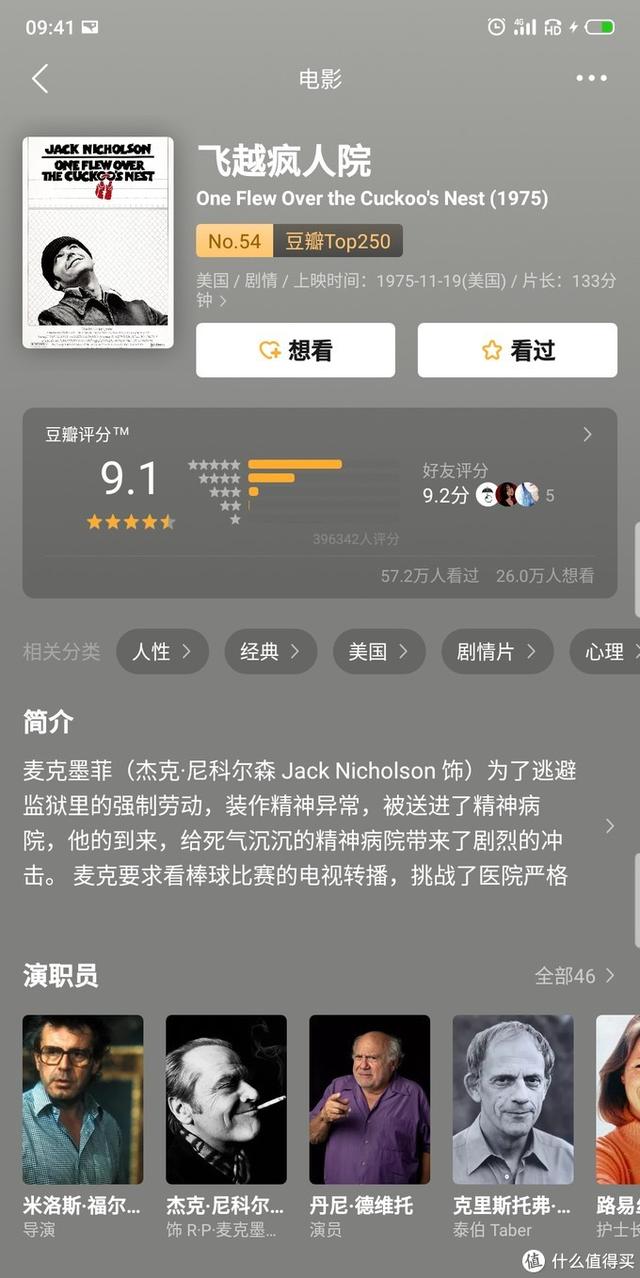The height and width of the screenshot is (1278, 640).
Task: Select the 心理 category chip
Action: click(x=605, y=652)
